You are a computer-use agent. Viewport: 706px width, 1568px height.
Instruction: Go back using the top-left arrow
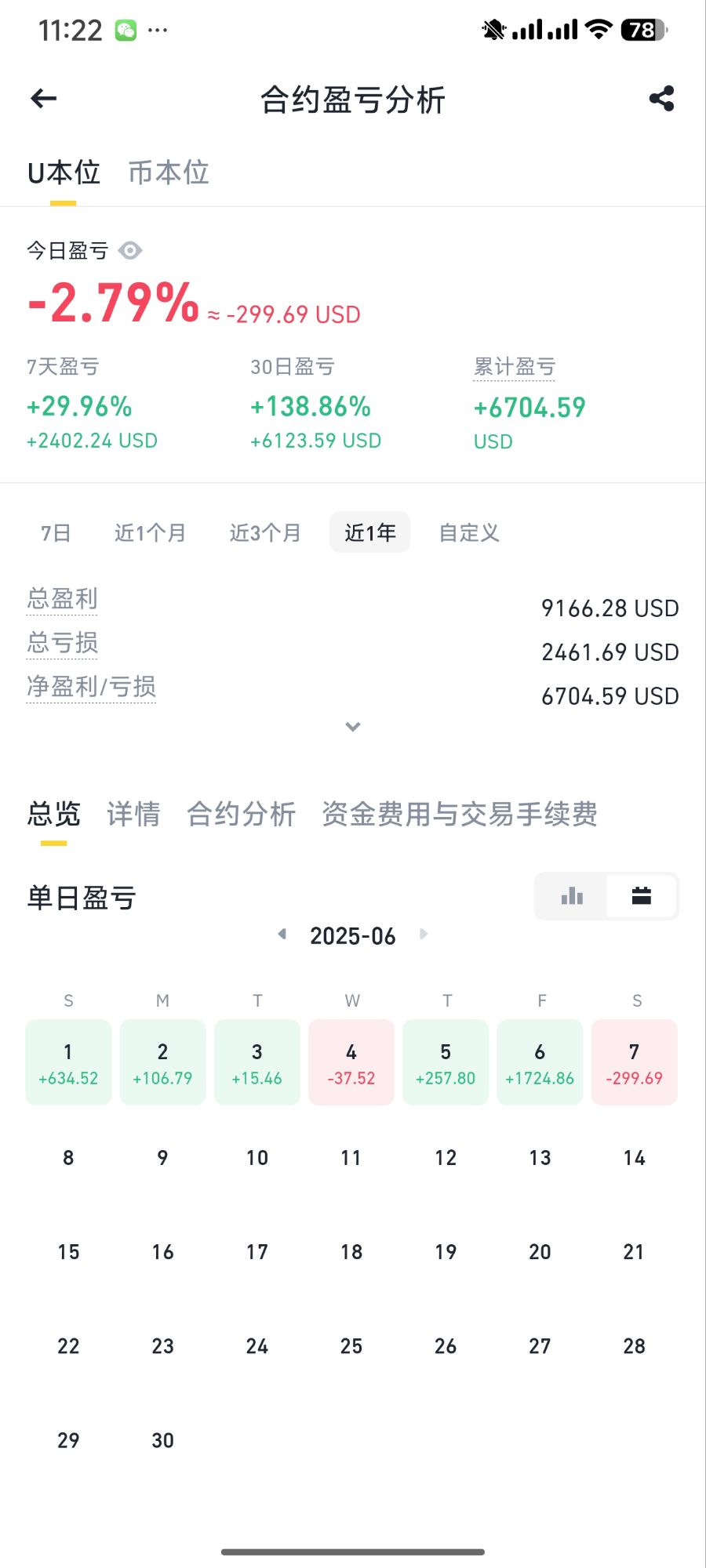point(44,99)
